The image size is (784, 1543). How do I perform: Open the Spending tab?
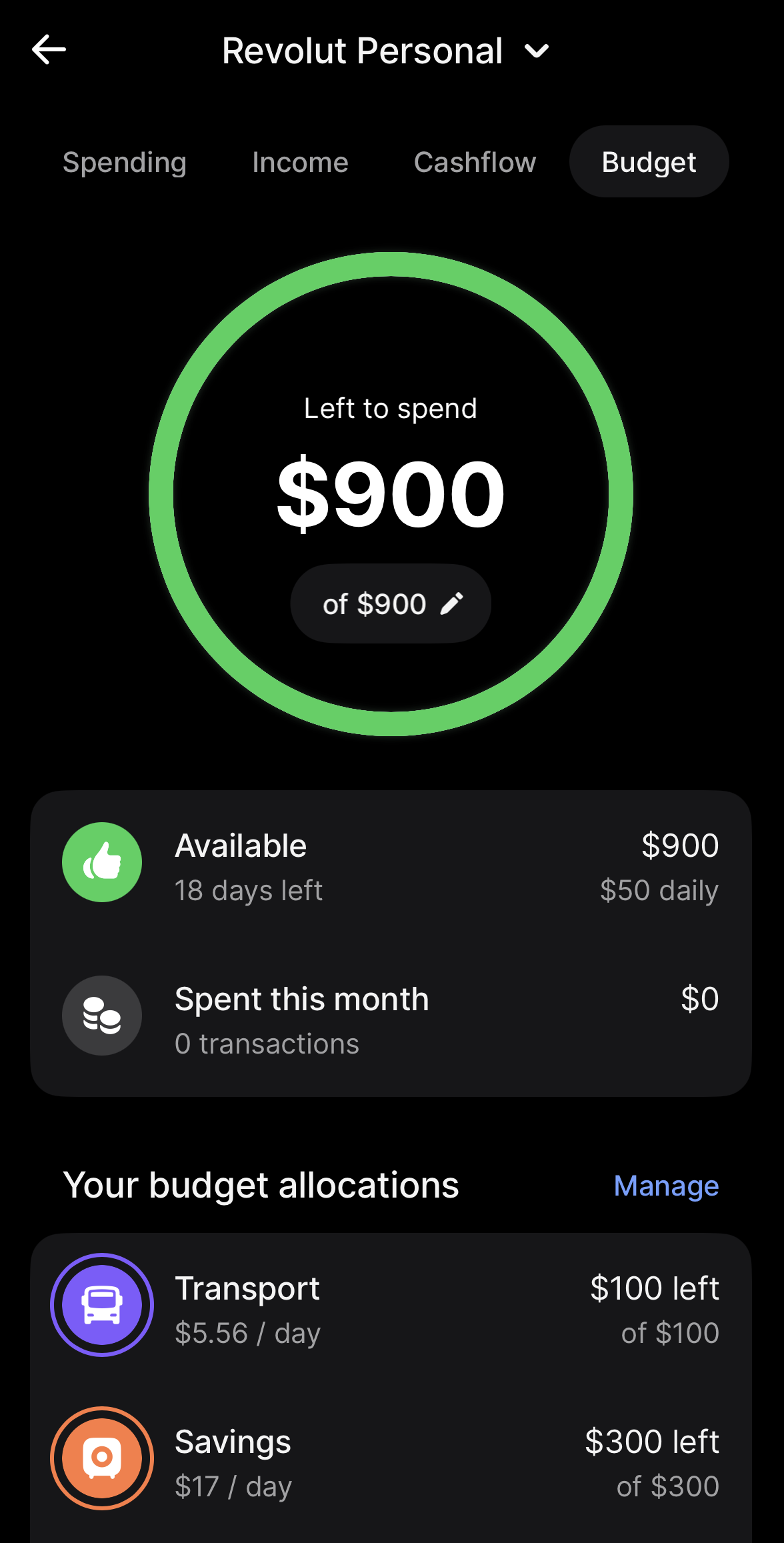pyautogui.click(x=124, y=161)
